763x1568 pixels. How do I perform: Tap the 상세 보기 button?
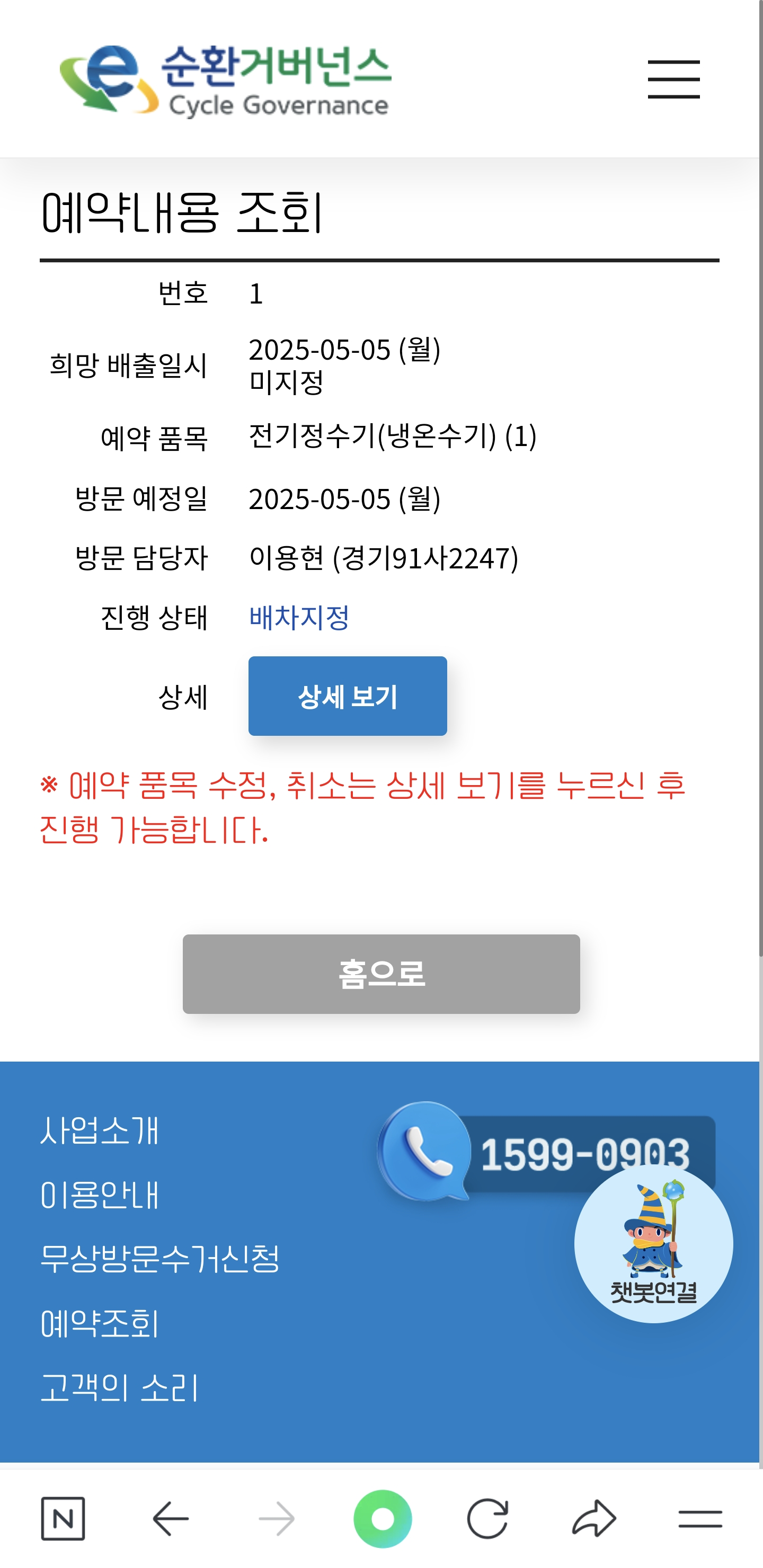point(348,696)
